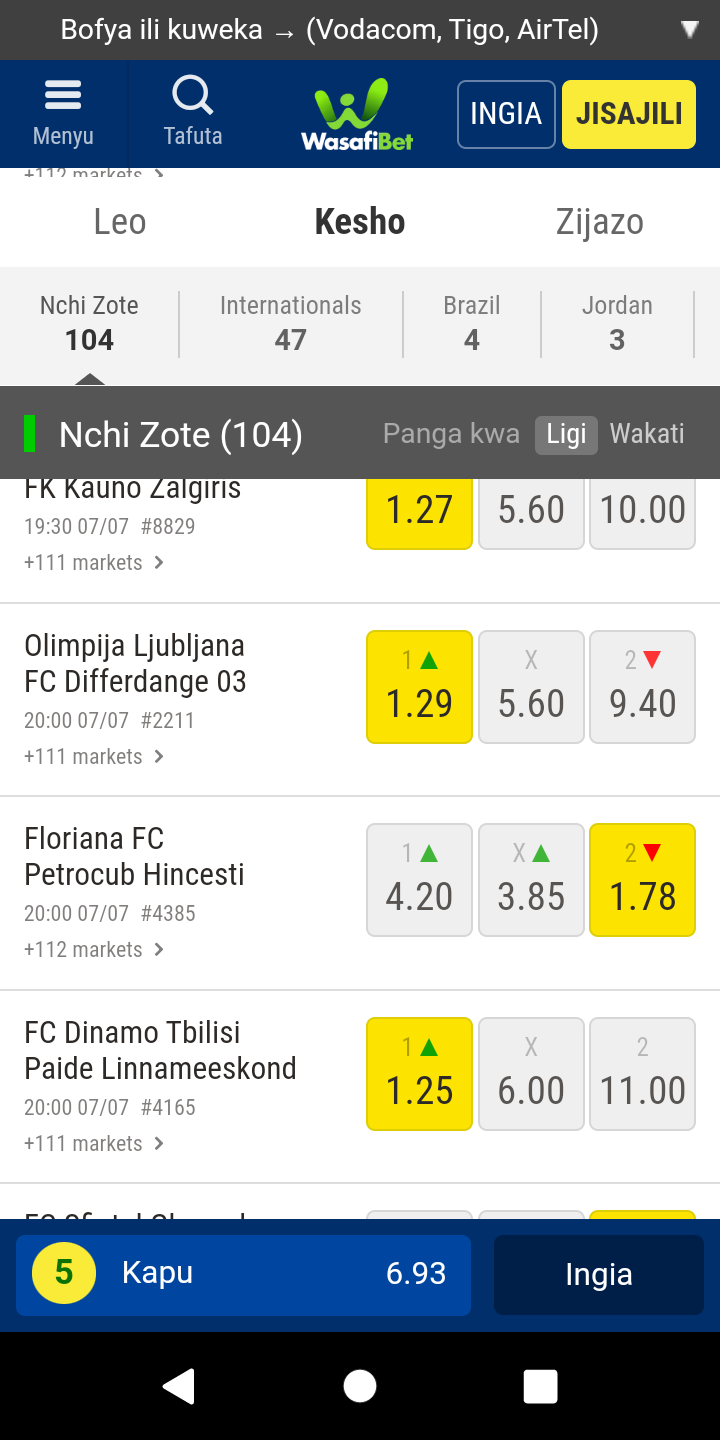Filter by Internationals

tap(291, 323)
